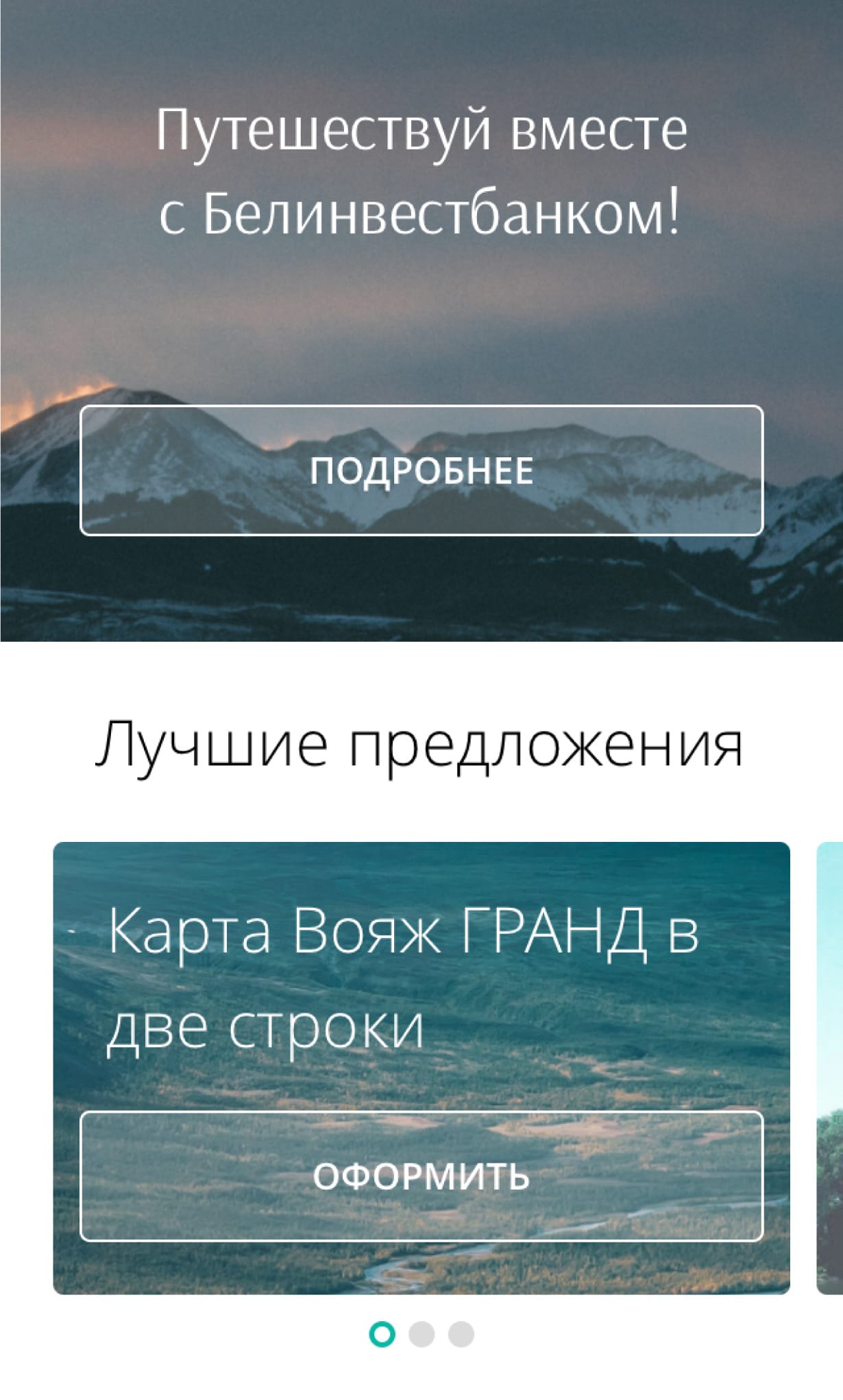
Task: Jump to the second carousel page dot
Action: point(422,1334)
